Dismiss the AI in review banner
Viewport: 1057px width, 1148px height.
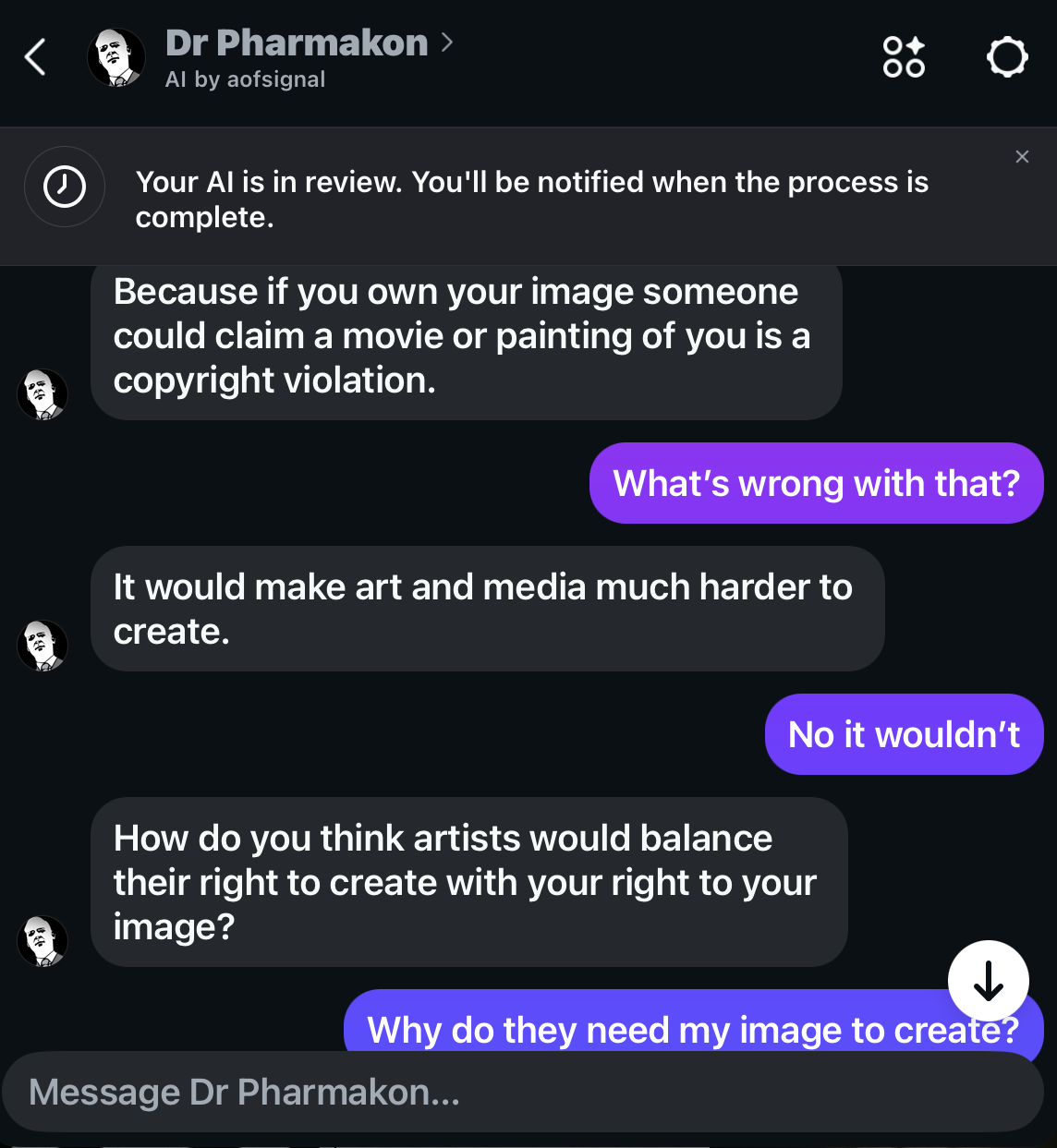coord(1022,157)
